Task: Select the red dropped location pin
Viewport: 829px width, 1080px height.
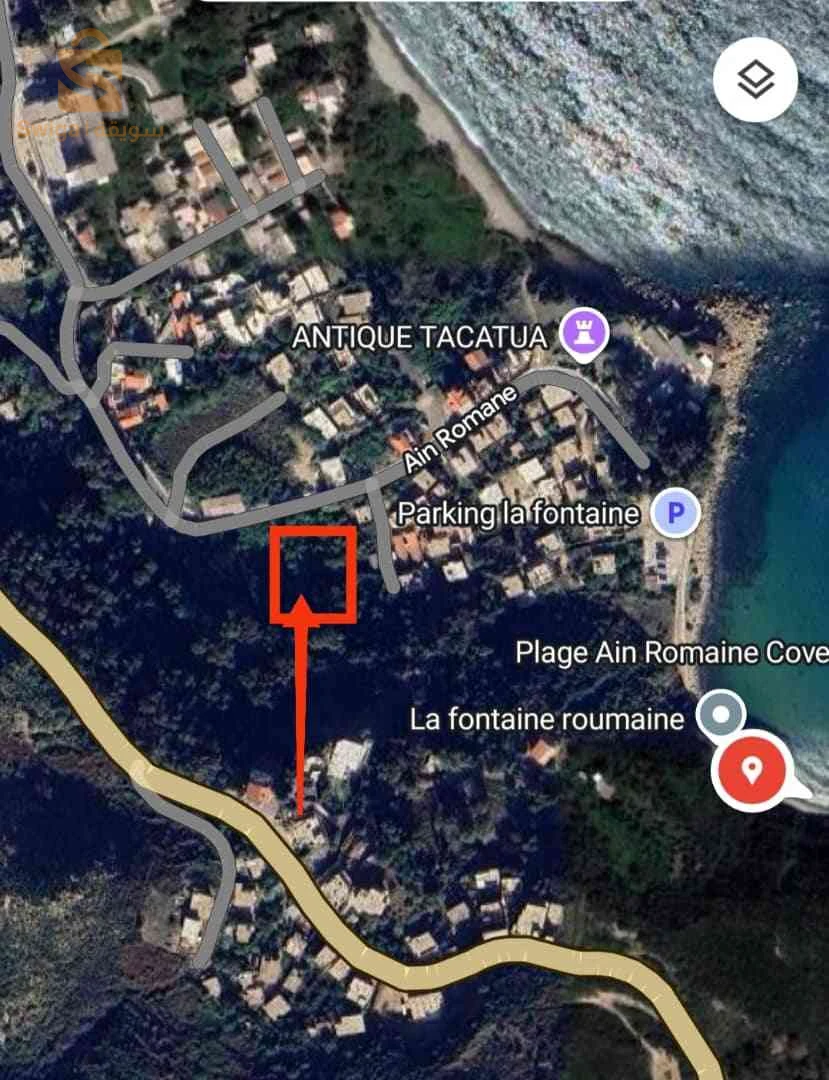Action: point(752,771)
